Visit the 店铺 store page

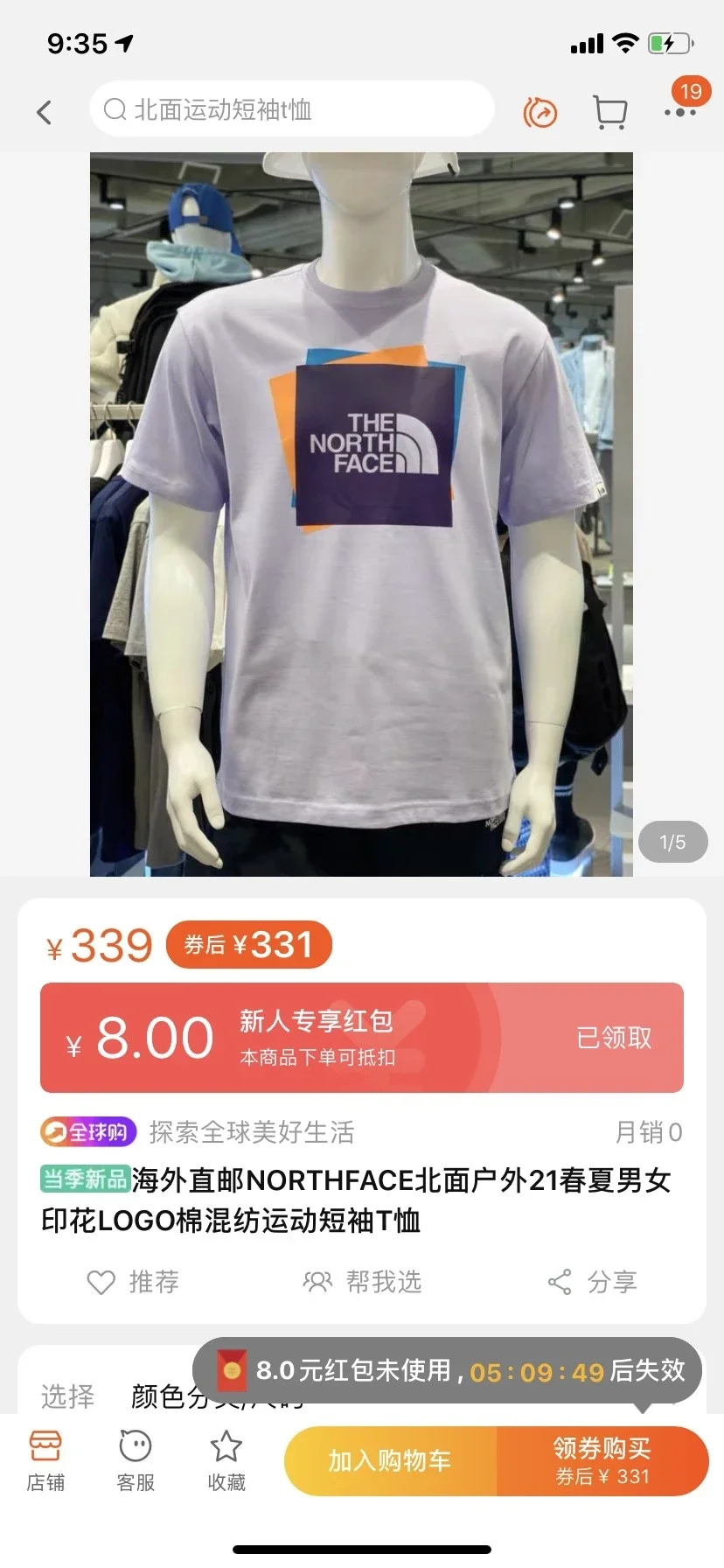tap(45, 1460)
